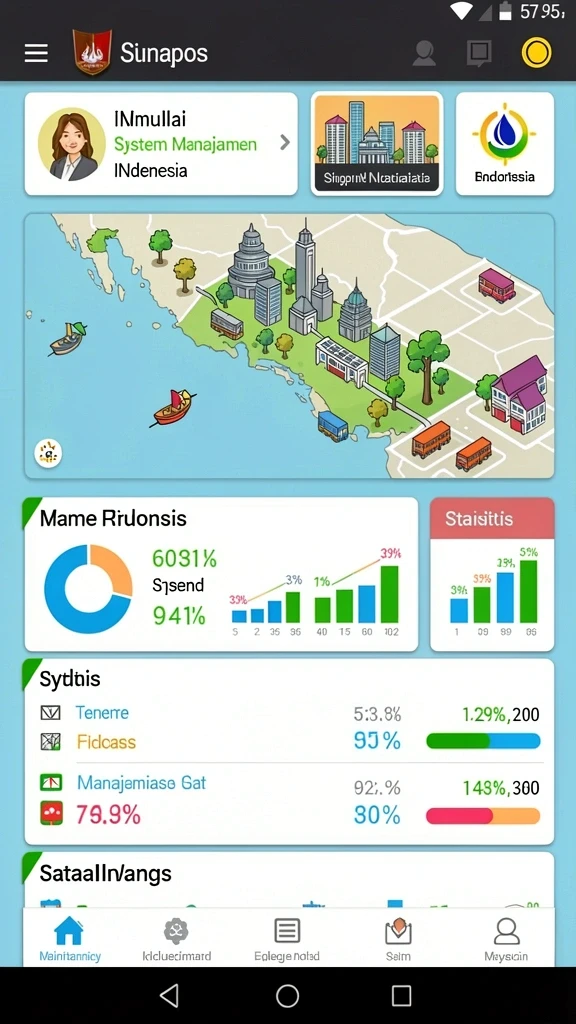Viewport: 576px width, 1024px height.
Task: Switch to the Salm tab
Action: pyautogui.click(x=398, y=938)
